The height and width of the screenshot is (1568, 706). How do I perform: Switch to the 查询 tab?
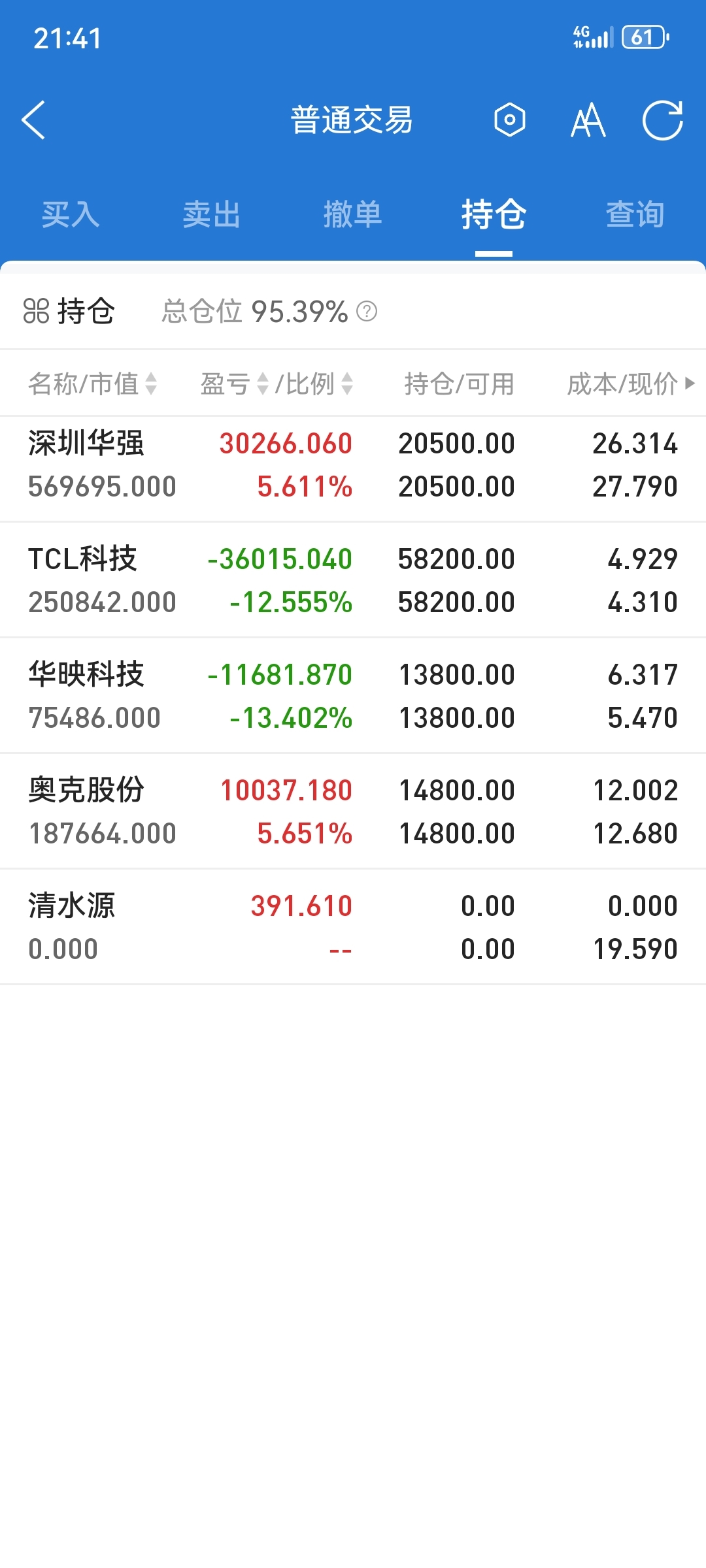635,214
